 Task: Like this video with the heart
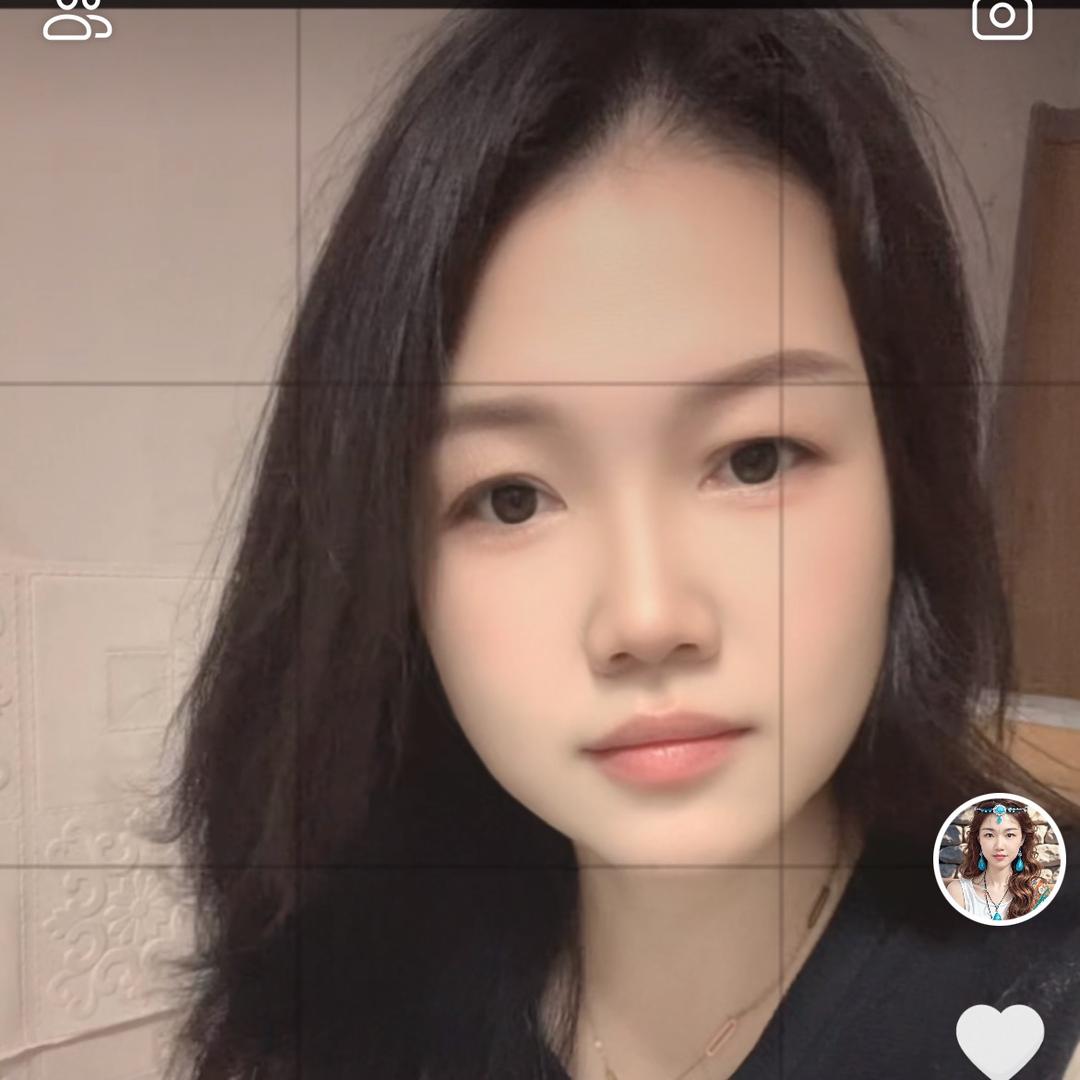click(999, 1040)
